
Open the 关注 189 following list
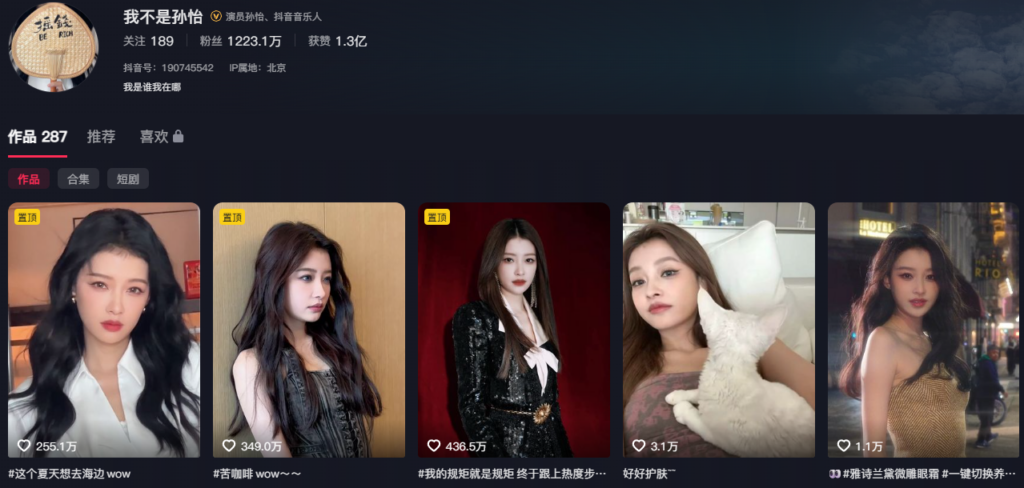148,41
